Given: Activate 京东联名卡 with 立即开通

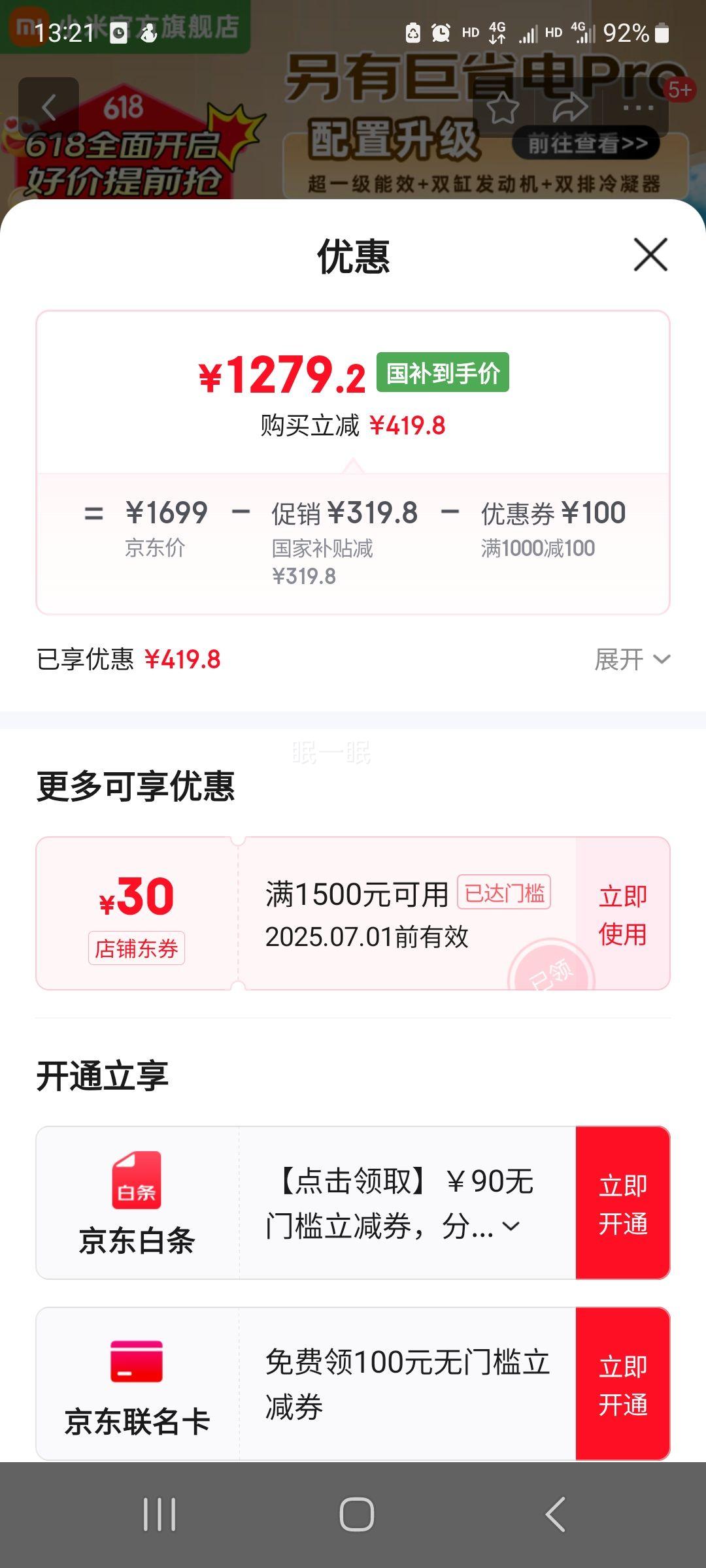Looking at the screenshot, I should coord(622,1384).
